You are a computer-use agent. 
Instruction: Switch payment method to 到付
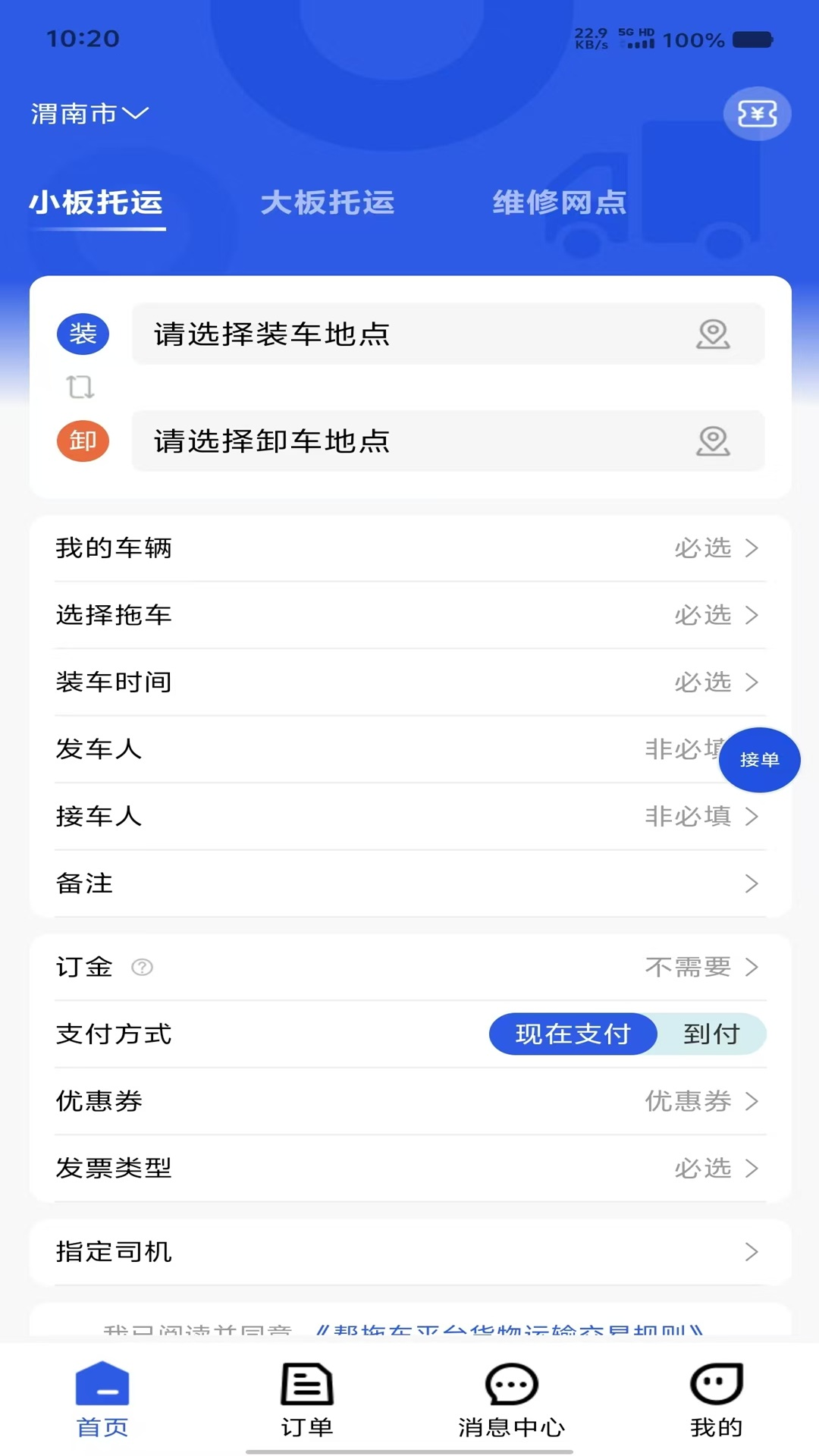(713, 1034)
